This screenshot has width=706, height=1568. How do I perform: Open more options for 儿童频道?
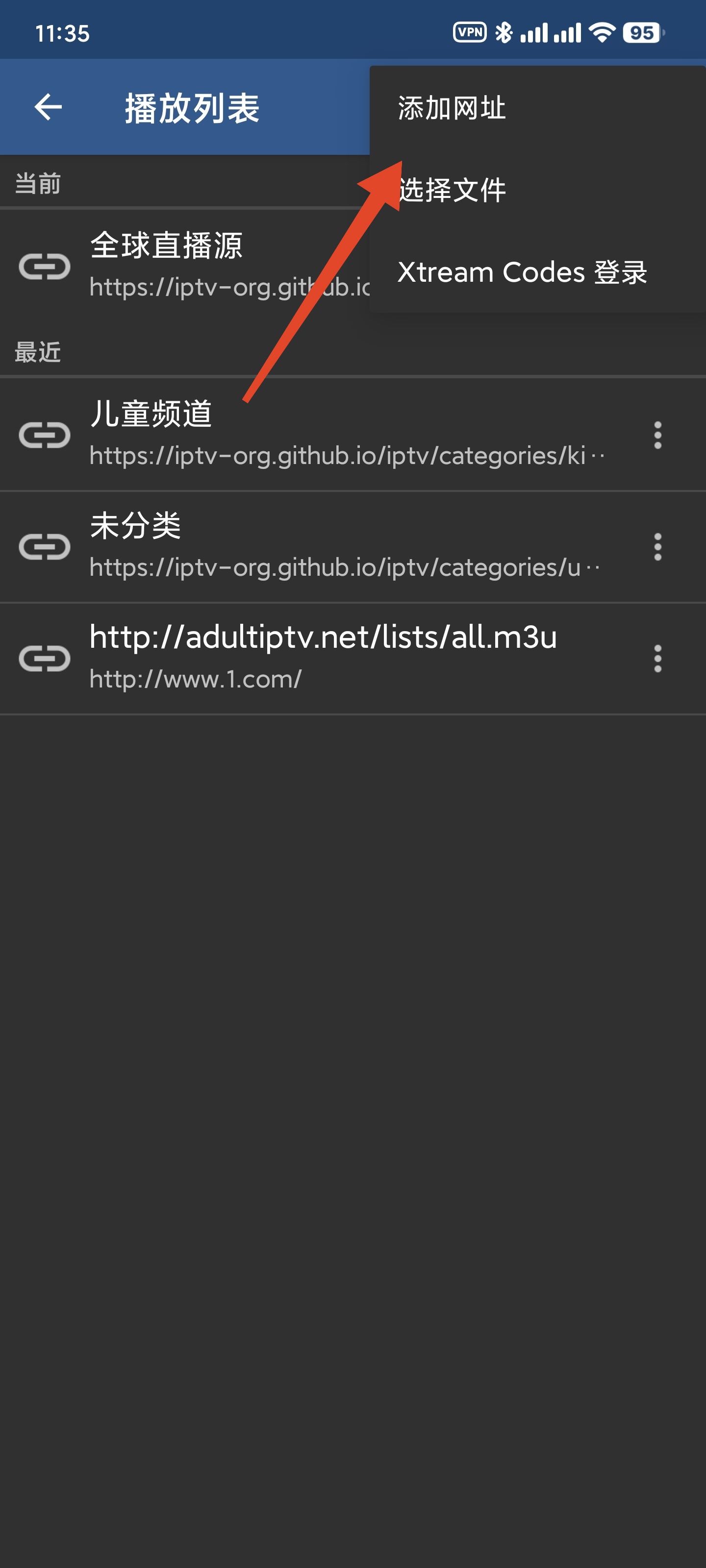pyautogui.click(x=657, y=435)
